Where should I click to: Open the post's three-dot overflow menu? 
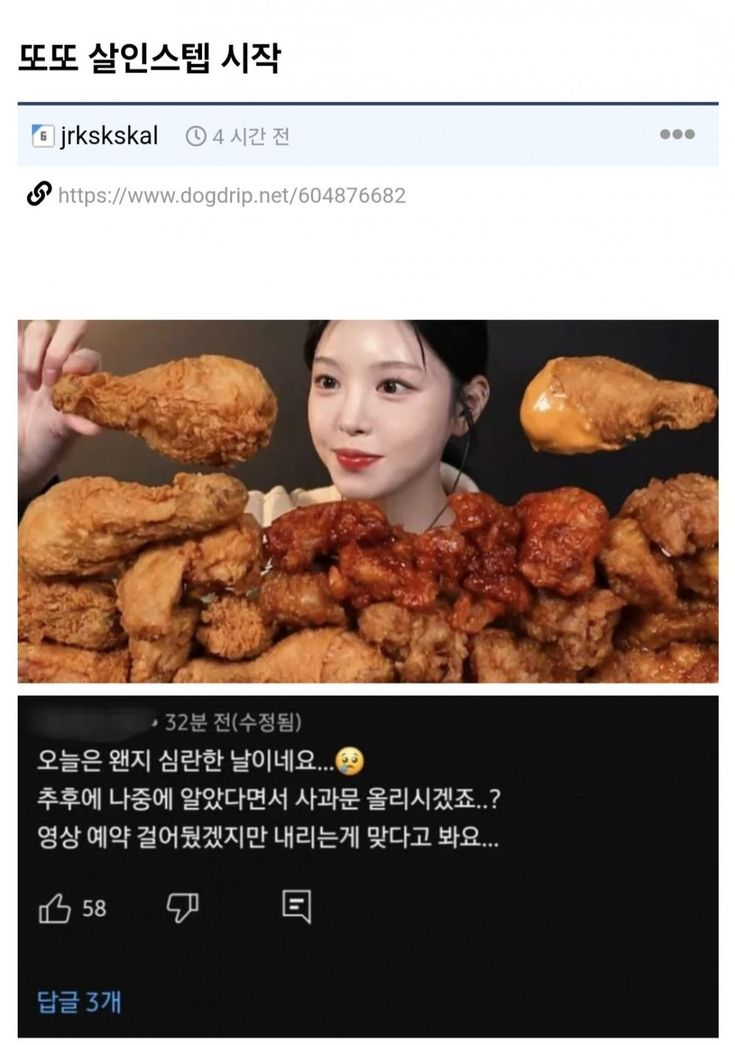[677, 135]
